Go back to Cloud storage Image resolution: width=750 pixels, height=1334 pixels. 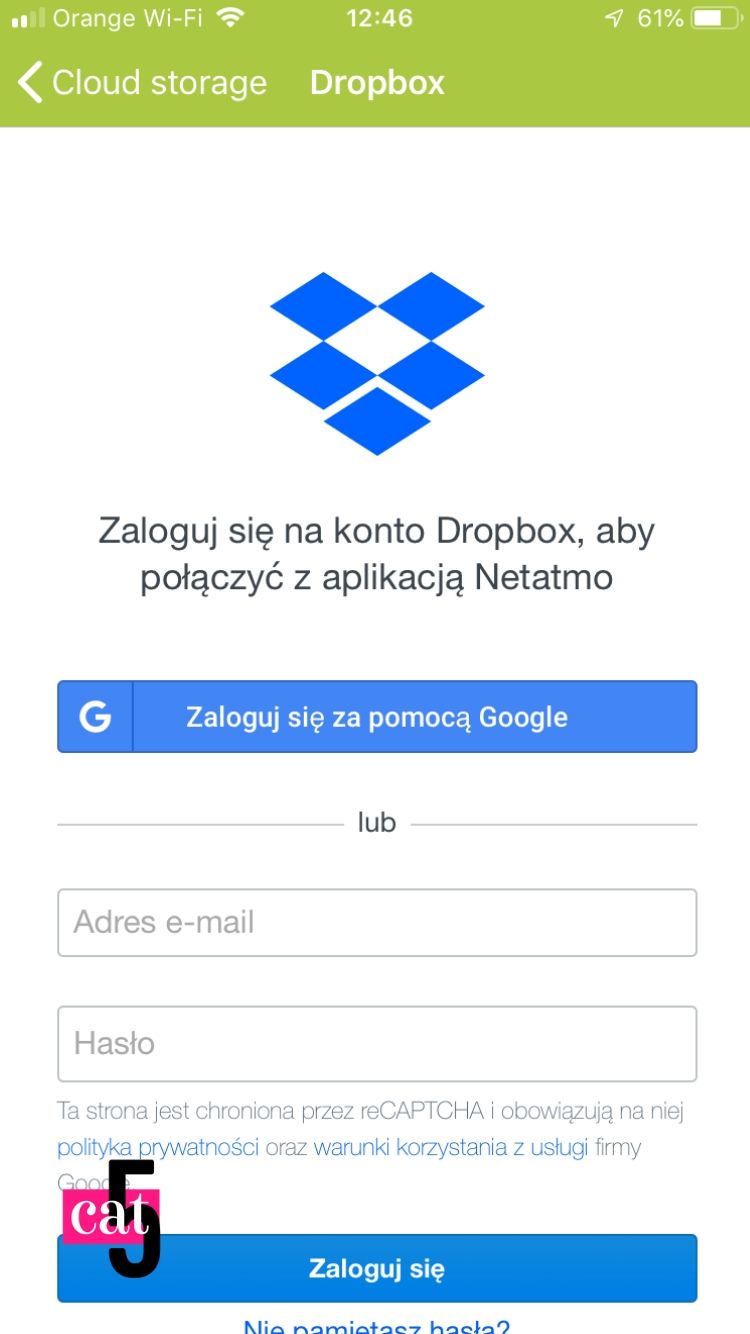click(x=142, y=82)
